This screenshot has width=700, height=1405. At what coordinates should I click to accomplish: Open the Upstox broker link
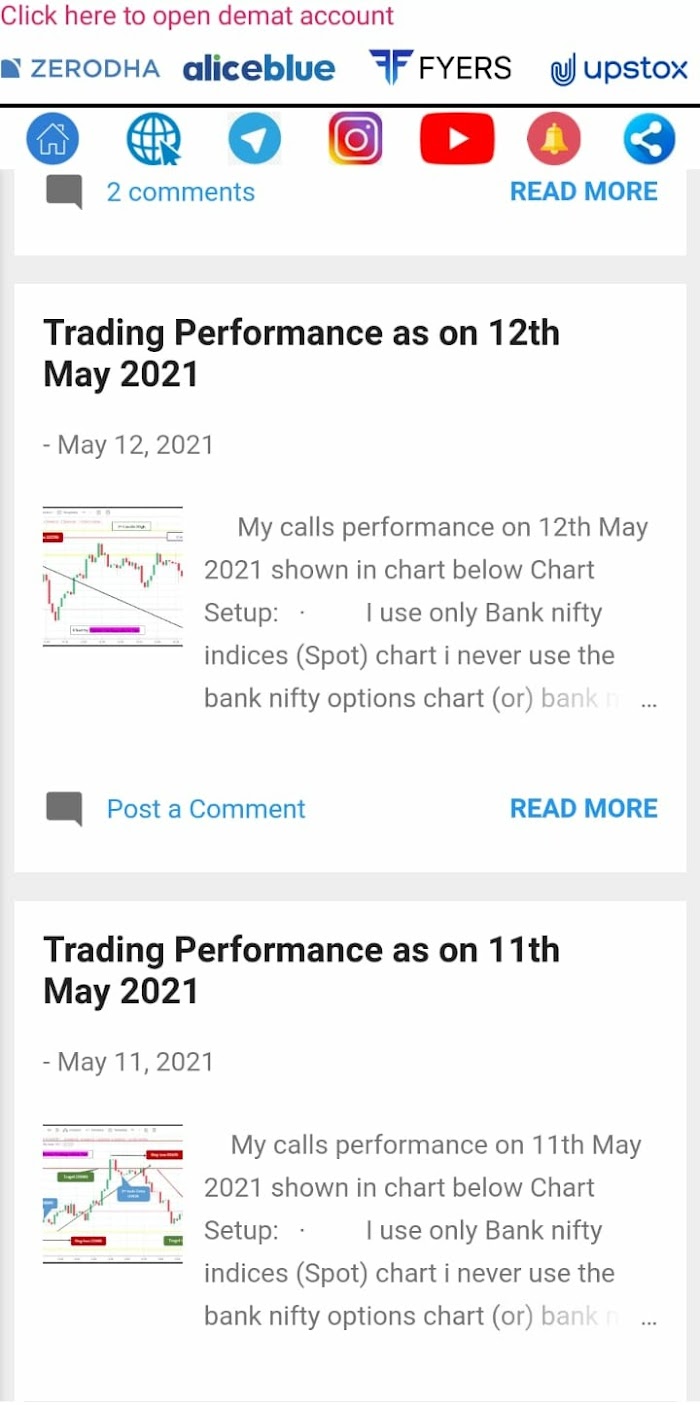(620, 69)
